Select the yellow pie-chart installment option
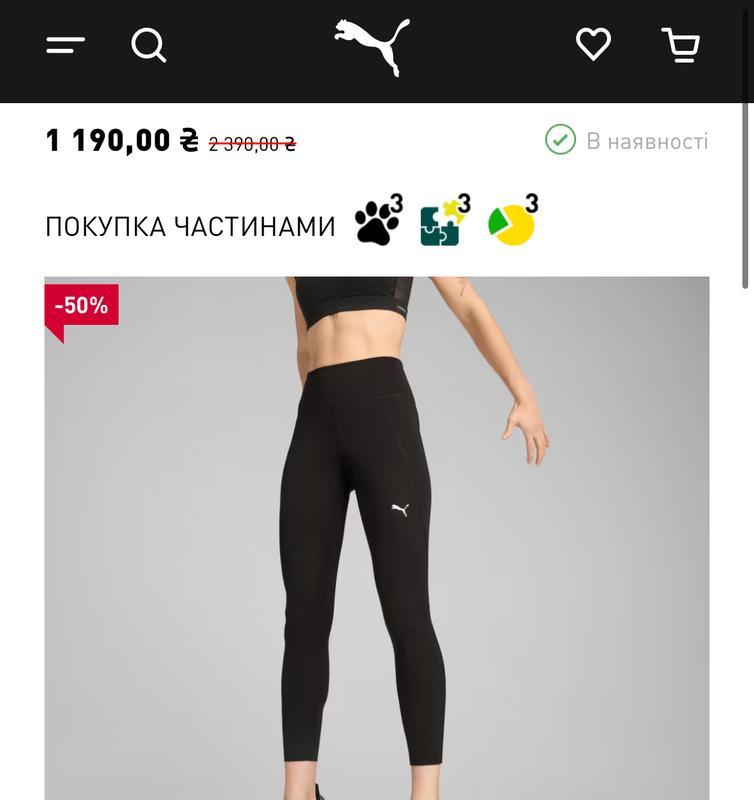The width and height of the screenshot is (754, 800). point(513,220)
